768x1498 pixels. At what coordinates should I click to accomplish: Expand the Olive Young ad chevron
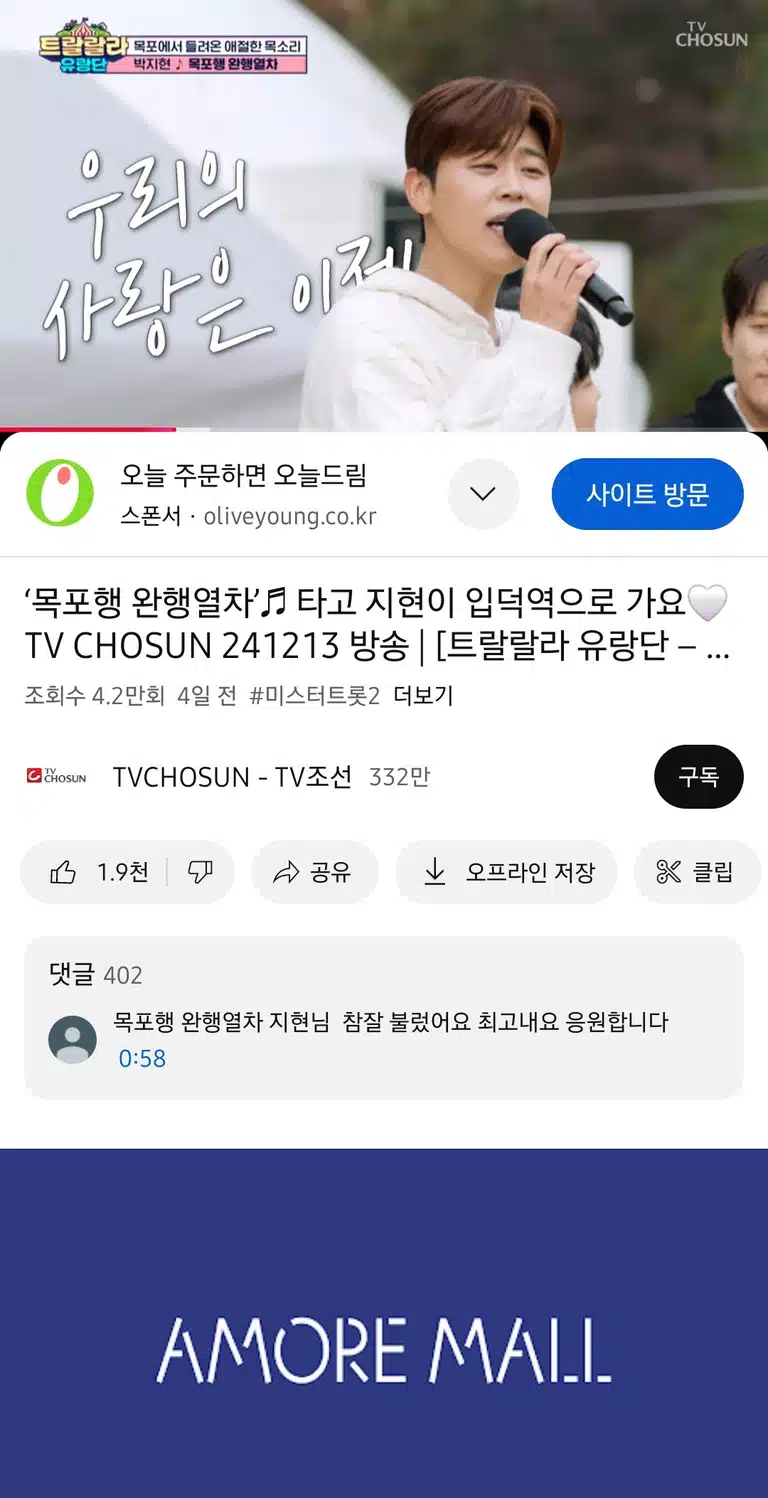click(x=483, y=494)
